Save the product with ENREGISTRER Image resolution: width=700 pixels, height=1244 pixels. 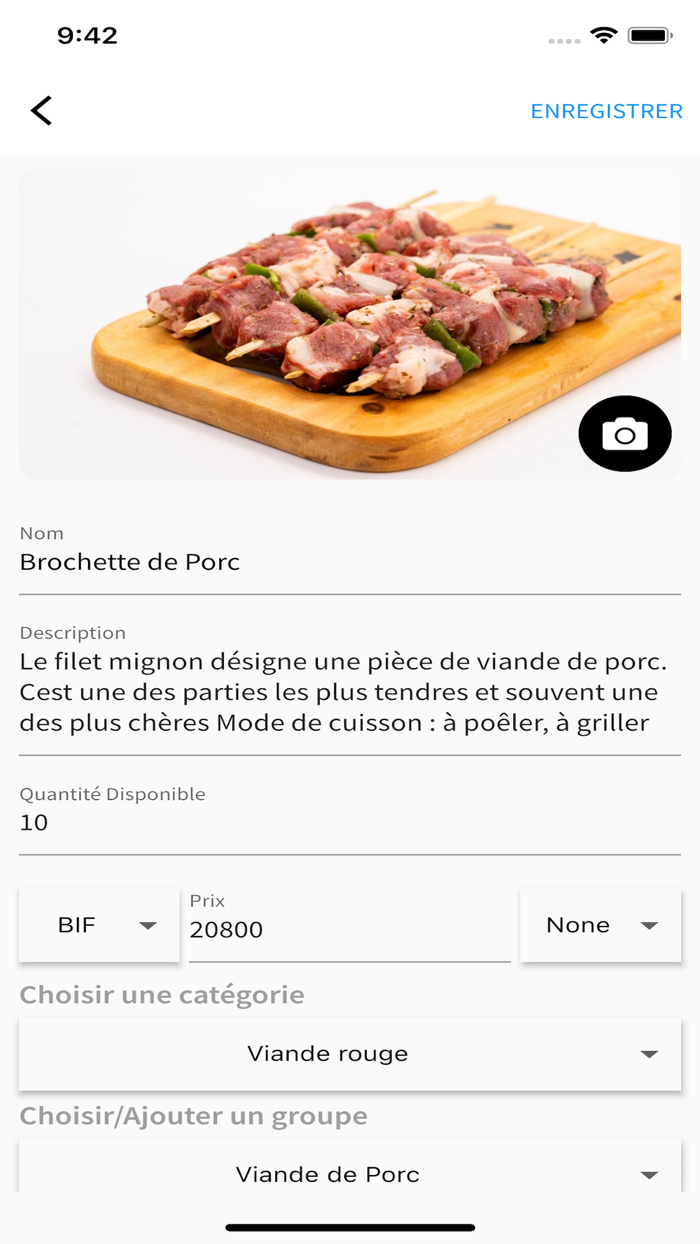tap(606, 111)
